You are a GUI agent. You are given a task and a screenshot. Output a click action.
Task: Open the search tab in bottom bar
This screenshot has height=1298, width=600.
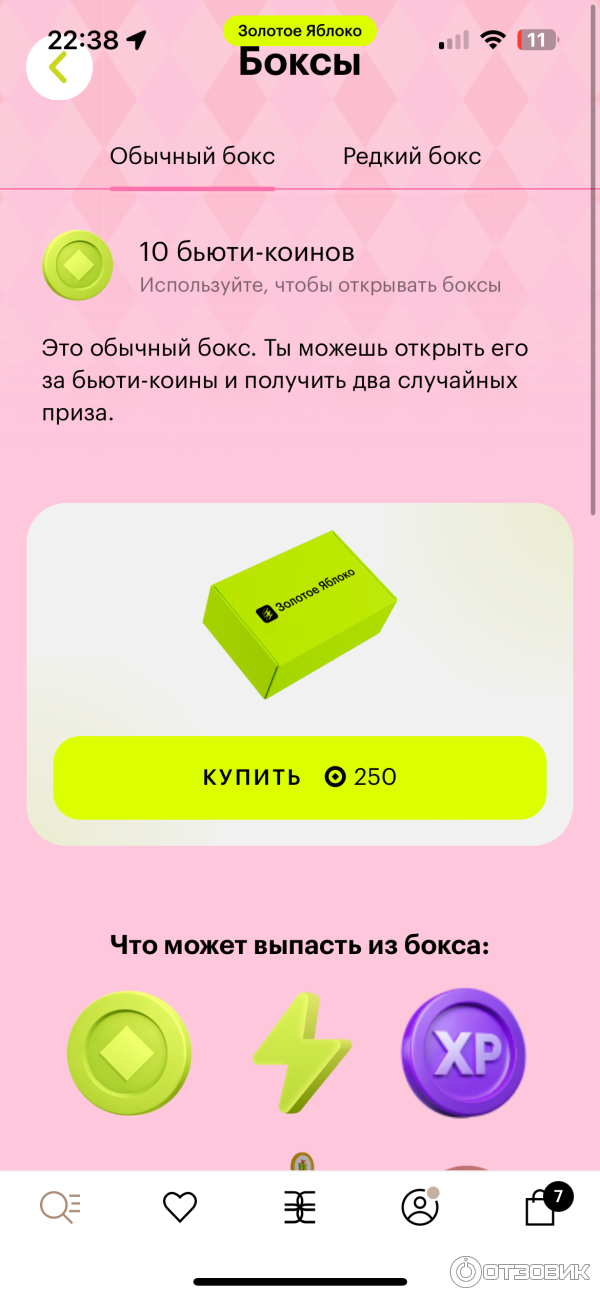tap(60, 1207)
